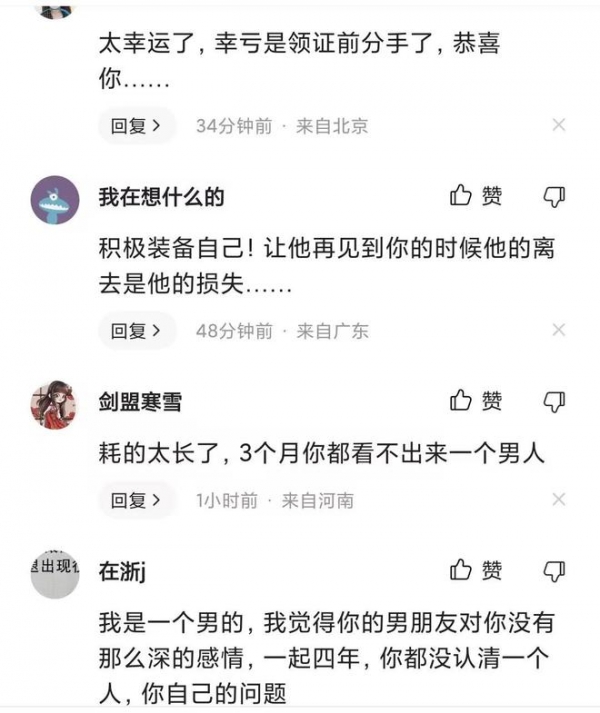Image resolution: width=600 pixels, height=713 pixels.
Task: Like 我在想什么的's comment
Action: (476, 196)
